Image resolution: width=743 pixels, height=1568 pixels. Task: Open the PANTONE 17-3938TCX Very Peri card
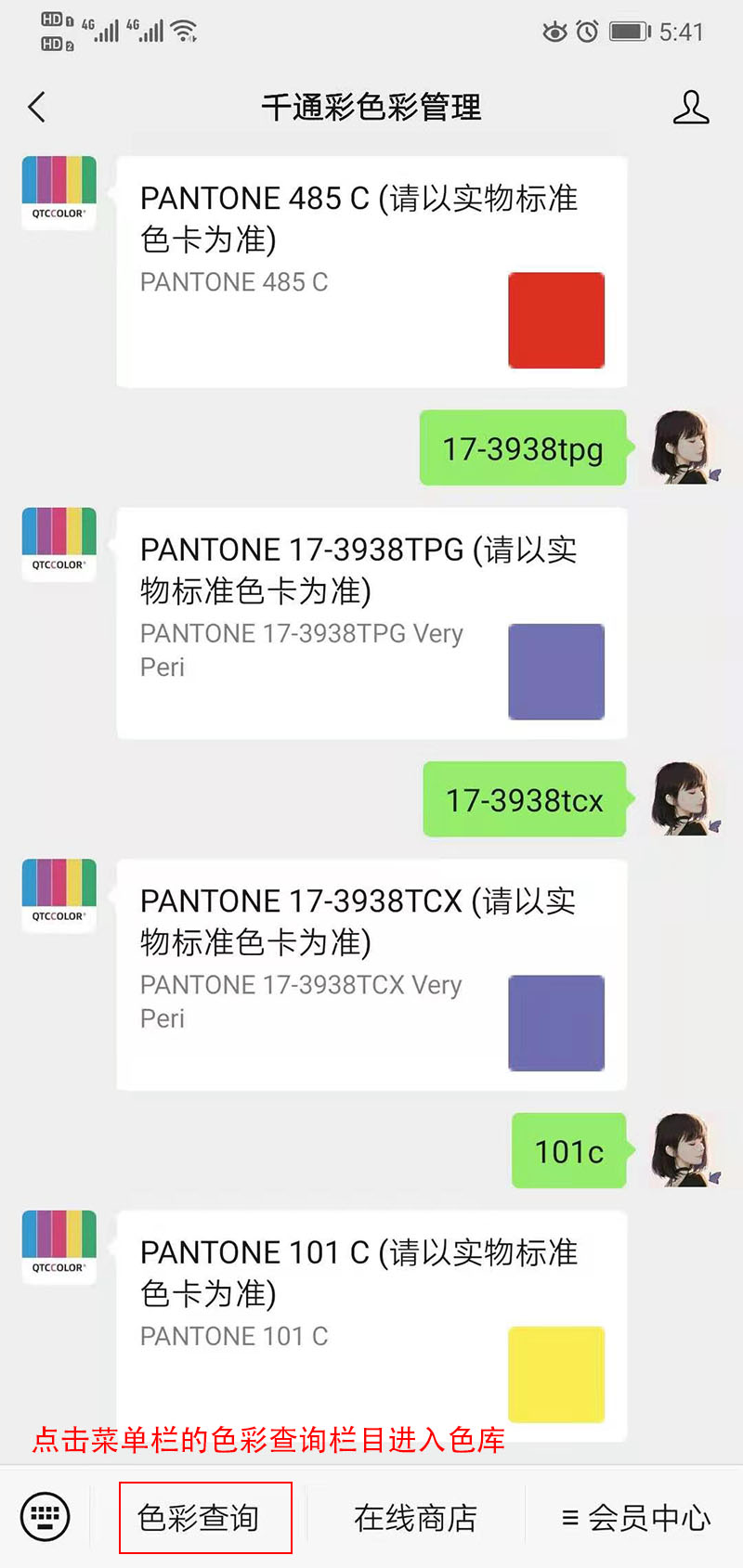click(x=371, y=974)
